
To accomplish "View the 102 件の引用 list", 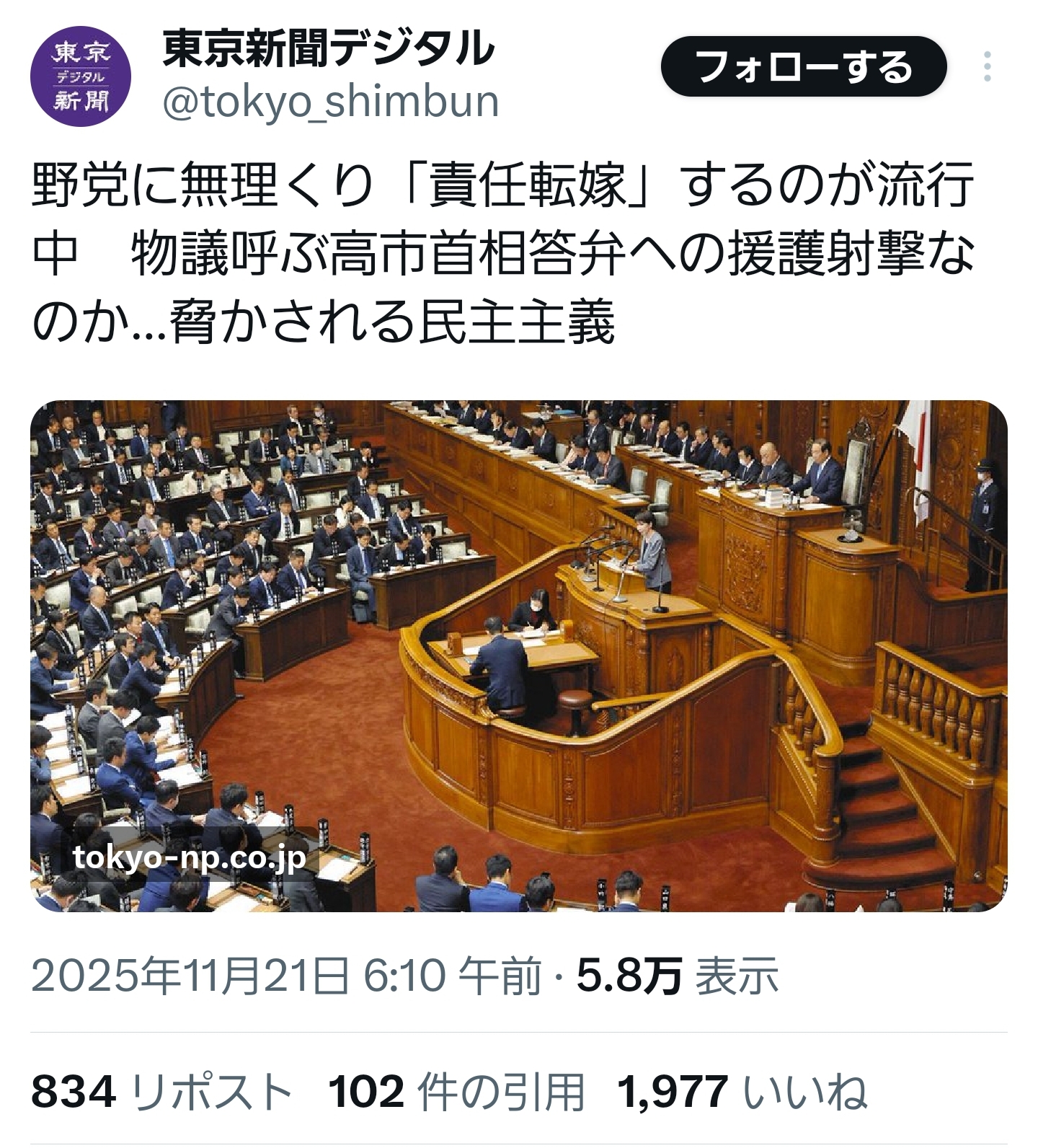I will tap(456, 1092).
